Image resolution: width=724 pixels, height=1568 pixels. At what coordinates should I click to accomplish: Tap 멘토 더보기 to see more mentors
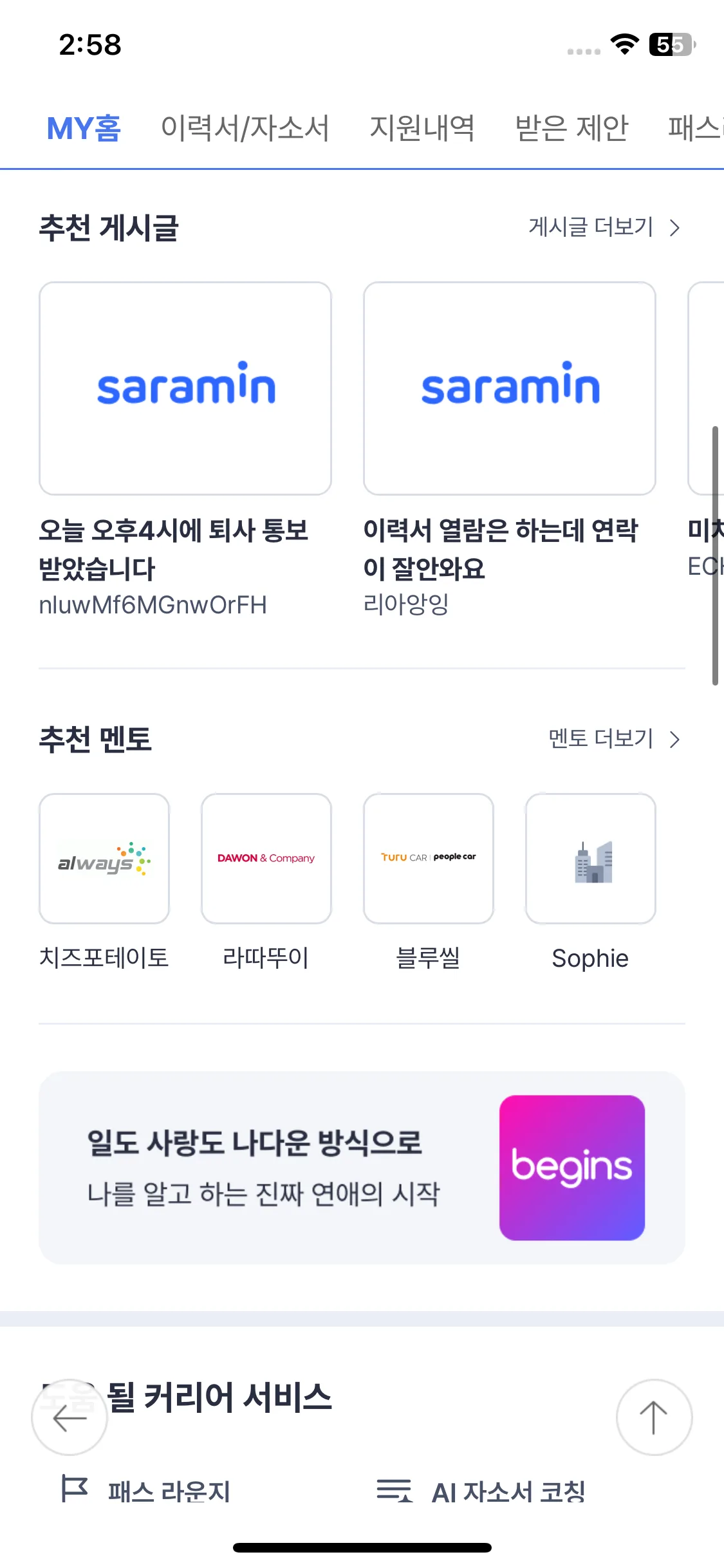point(613,739)
